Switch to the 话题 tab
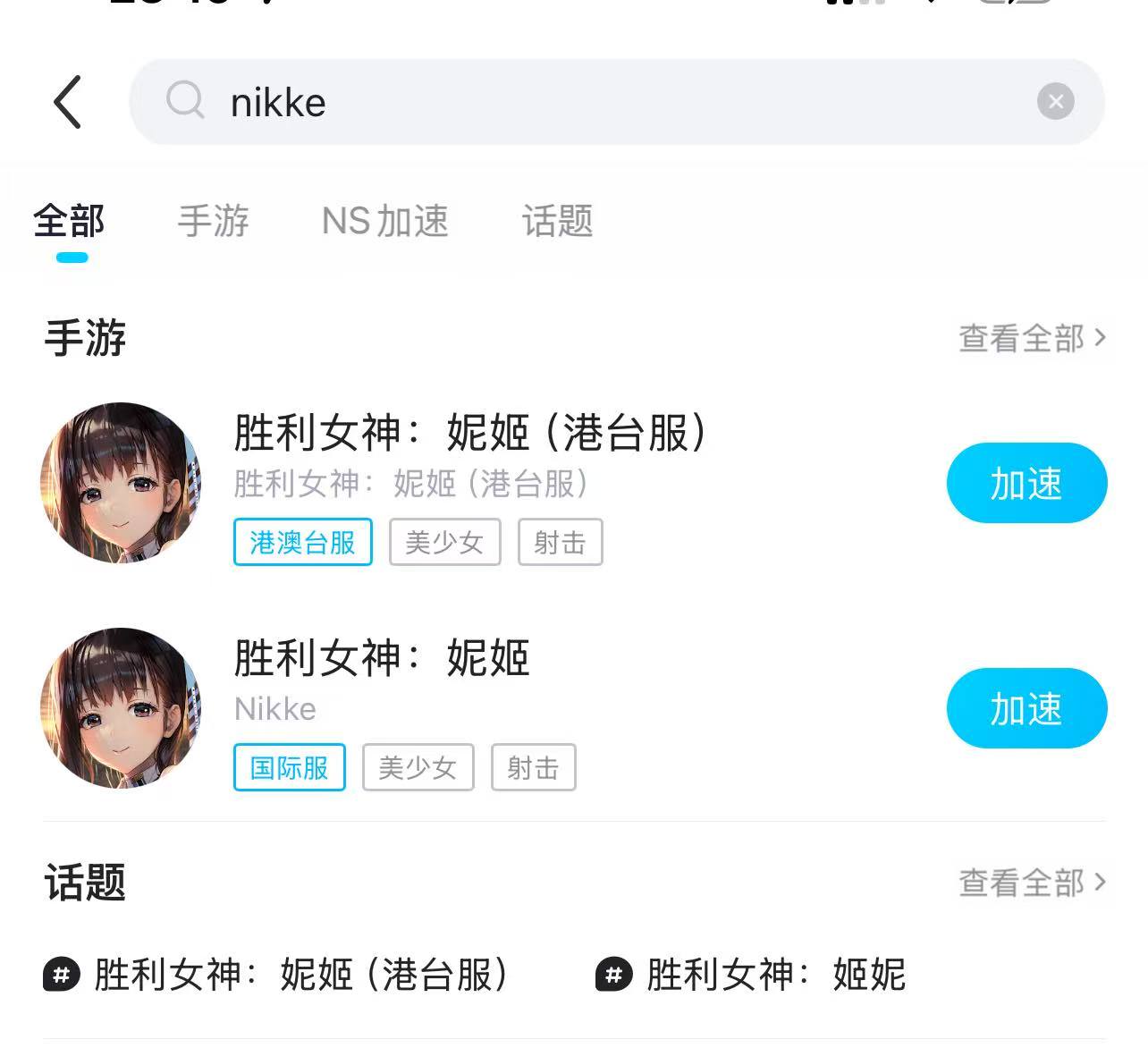 pyautogui.click(x=557, y=221)
